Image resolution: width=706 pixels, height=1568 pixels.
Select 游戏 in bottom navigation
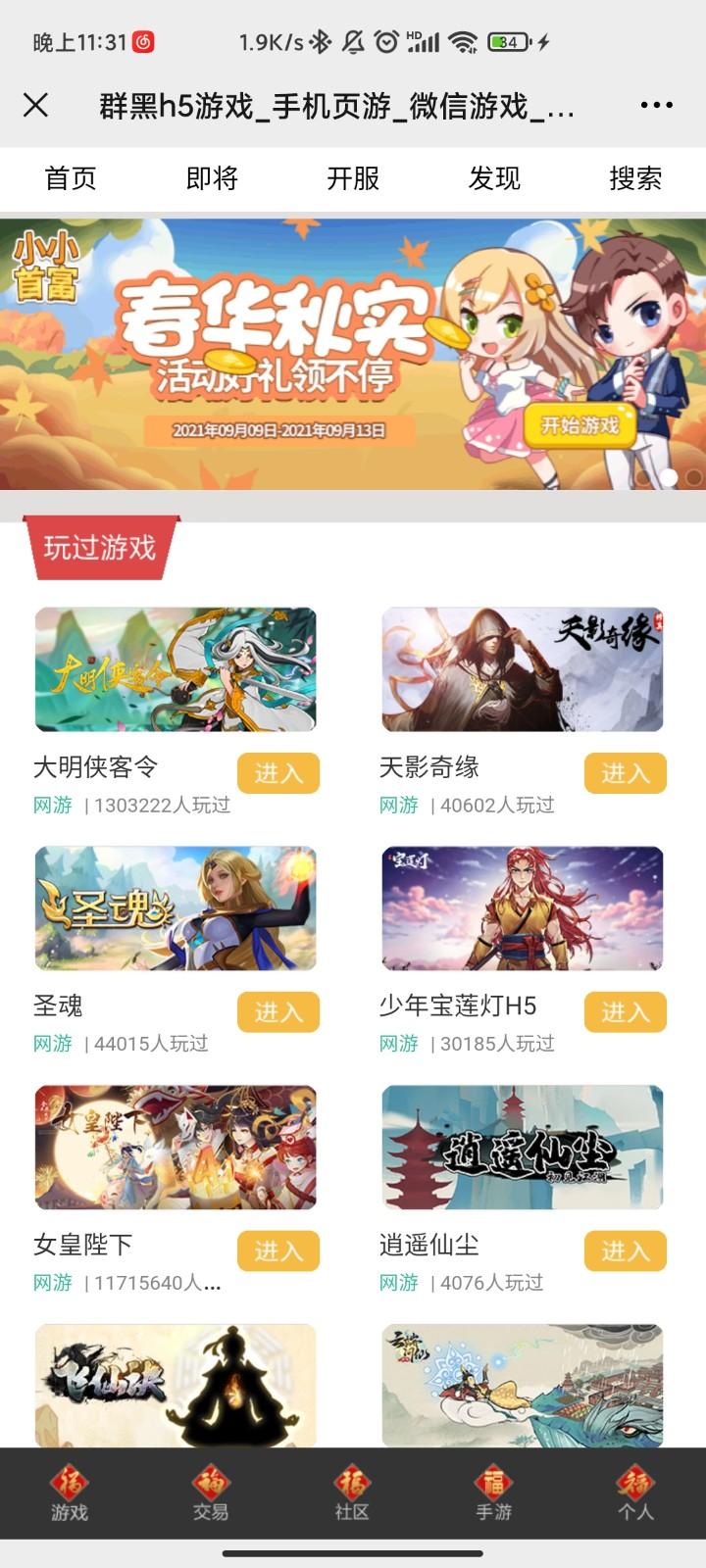point(70,1494)
